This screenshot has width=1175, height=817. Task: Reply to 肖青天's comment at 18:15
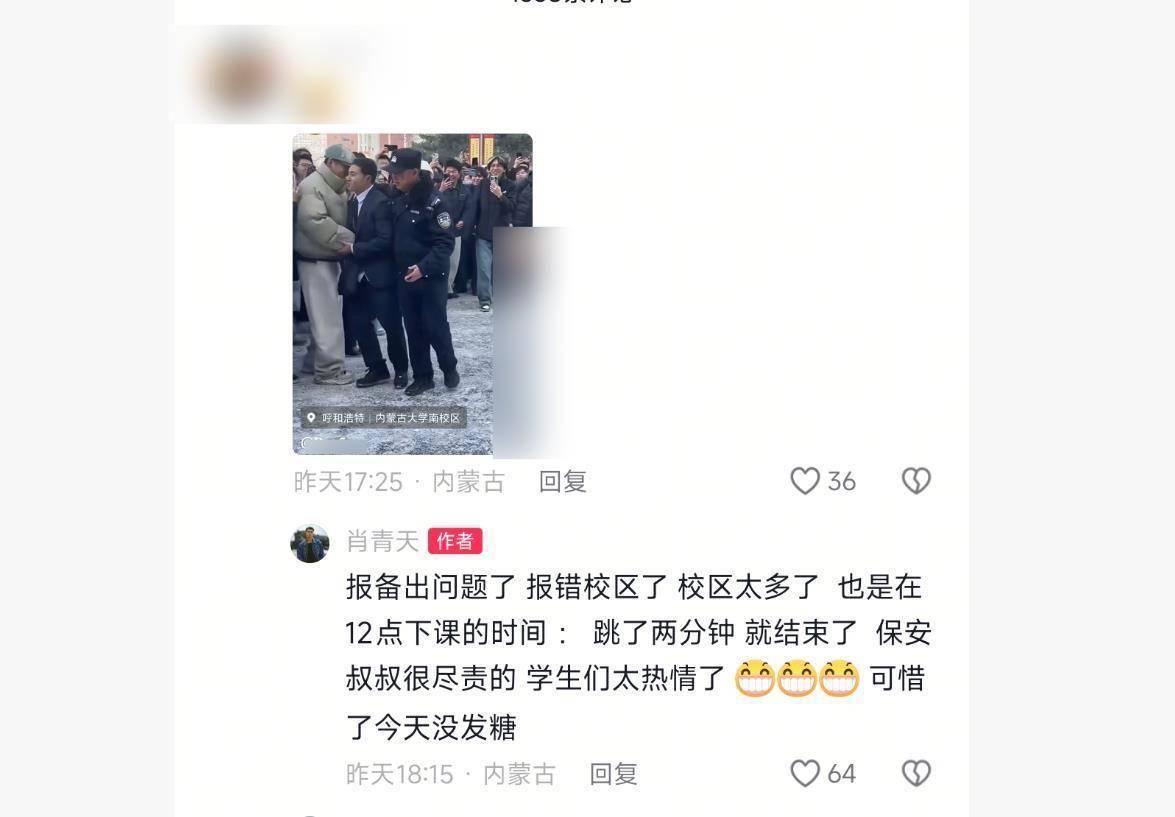click(613, 774)
